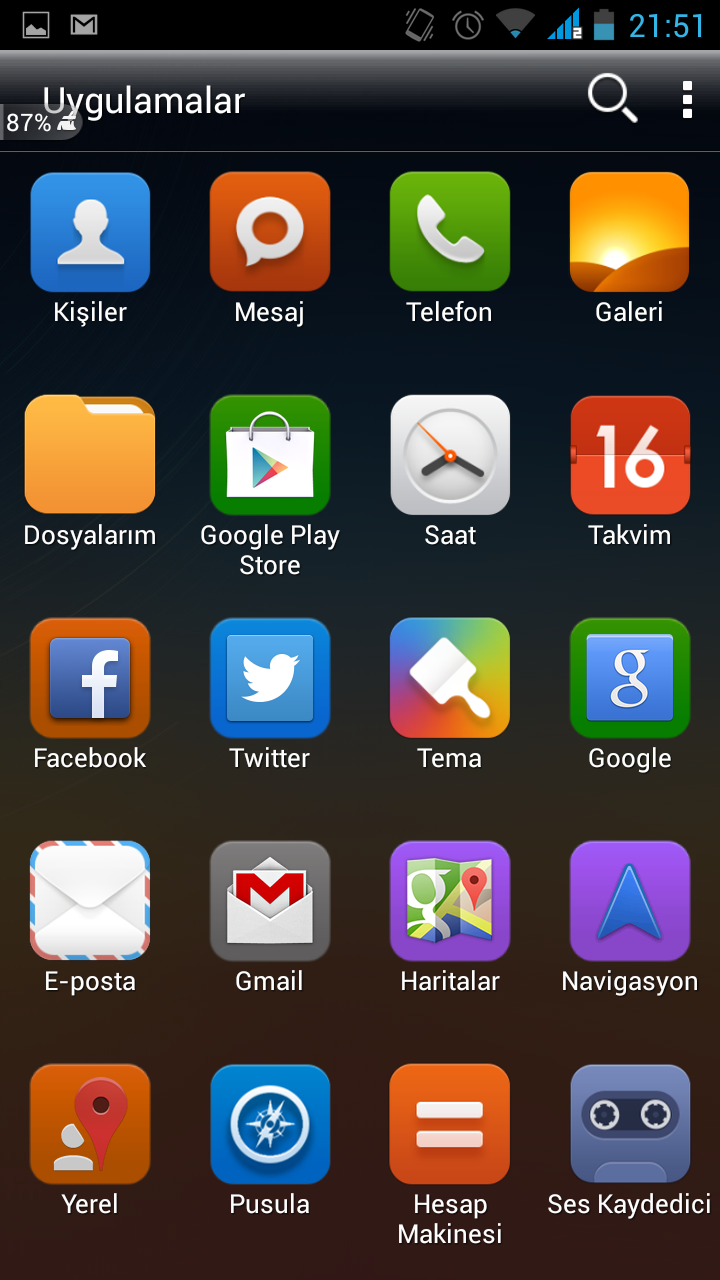The image size is (720, 1280).
Task: Open the Takvim calendar app
Action: point(630,455)
